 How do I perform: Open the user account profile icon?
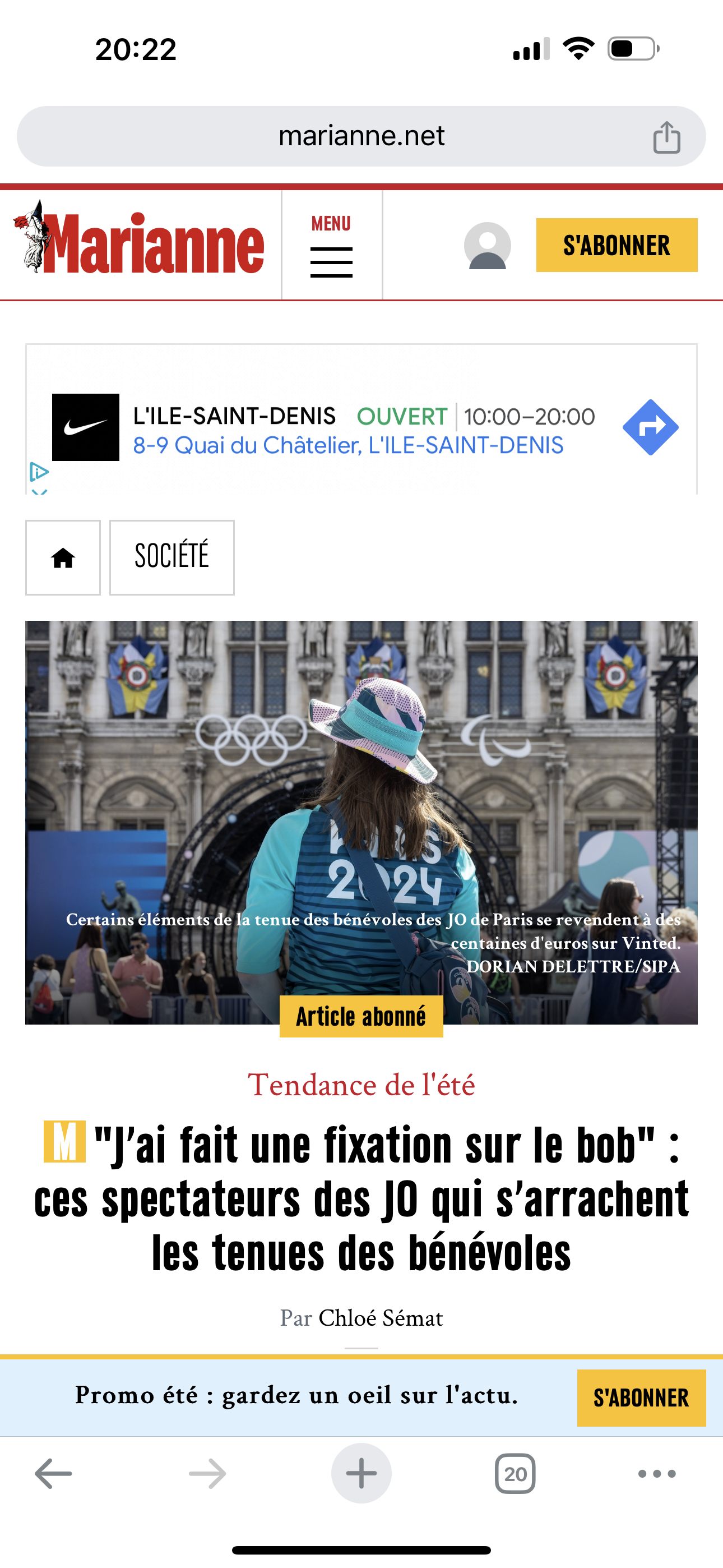click(x=487, y=245)
